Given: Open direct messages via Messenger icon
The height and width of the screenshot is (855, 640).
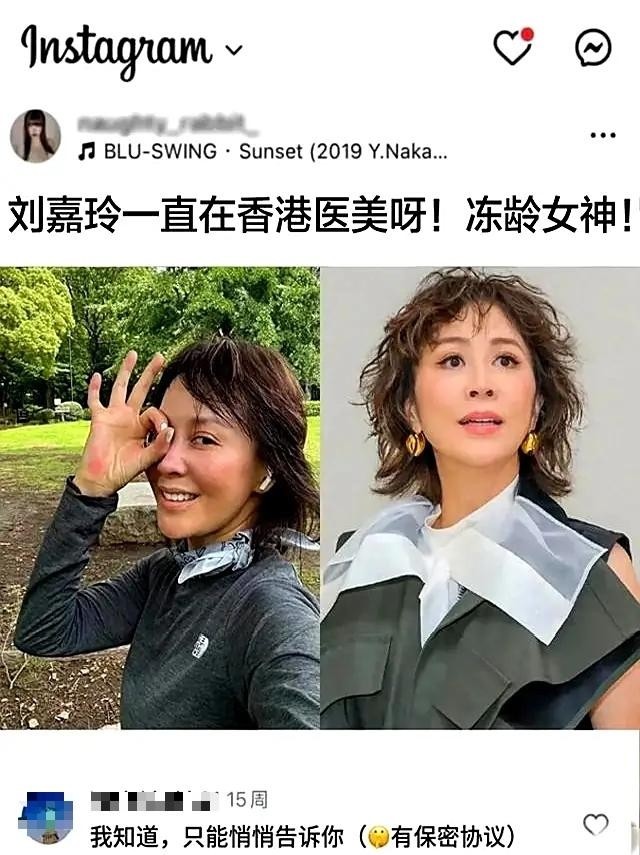Looking at the screenshot, I should click(x=593, y=47).
